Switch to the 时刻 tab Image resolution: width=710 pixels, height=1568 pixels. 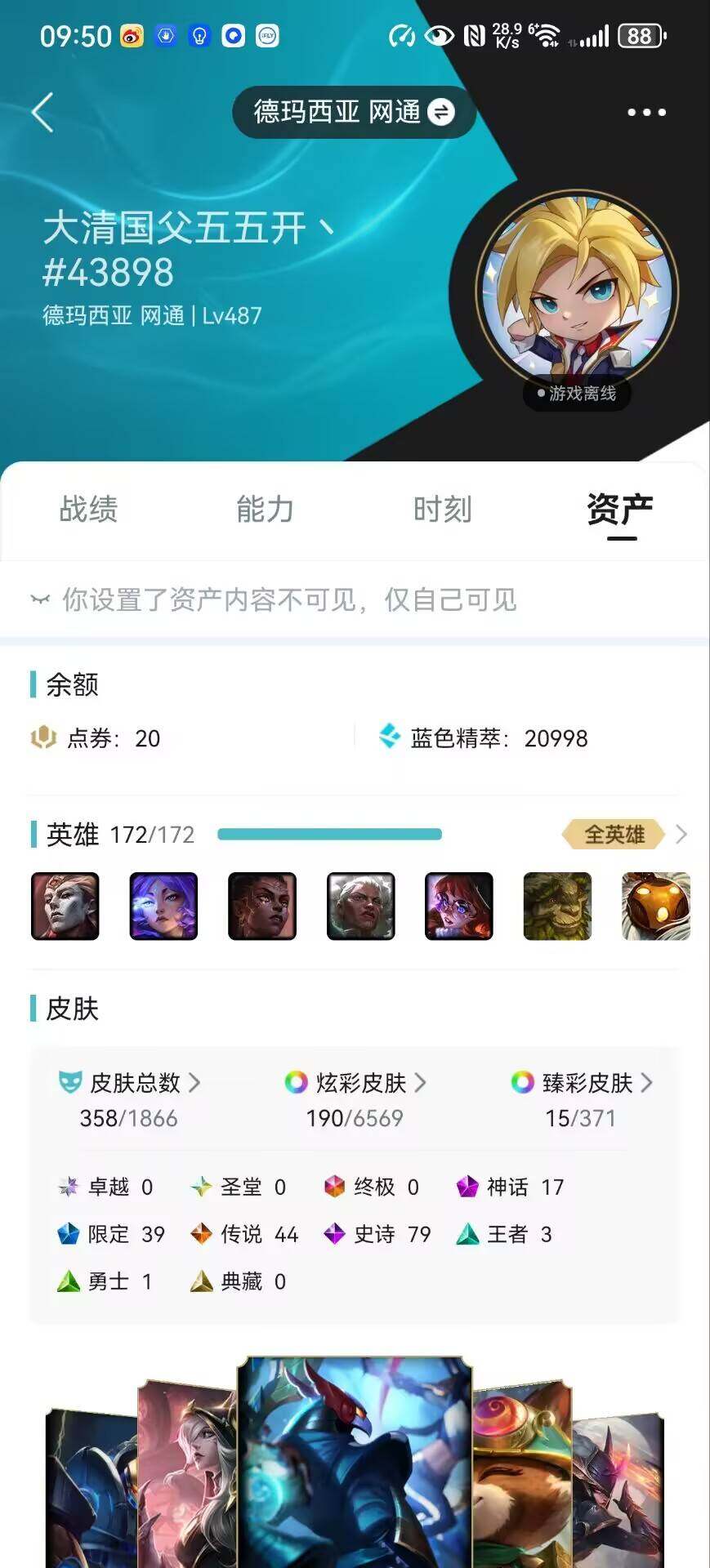(442, 510)
